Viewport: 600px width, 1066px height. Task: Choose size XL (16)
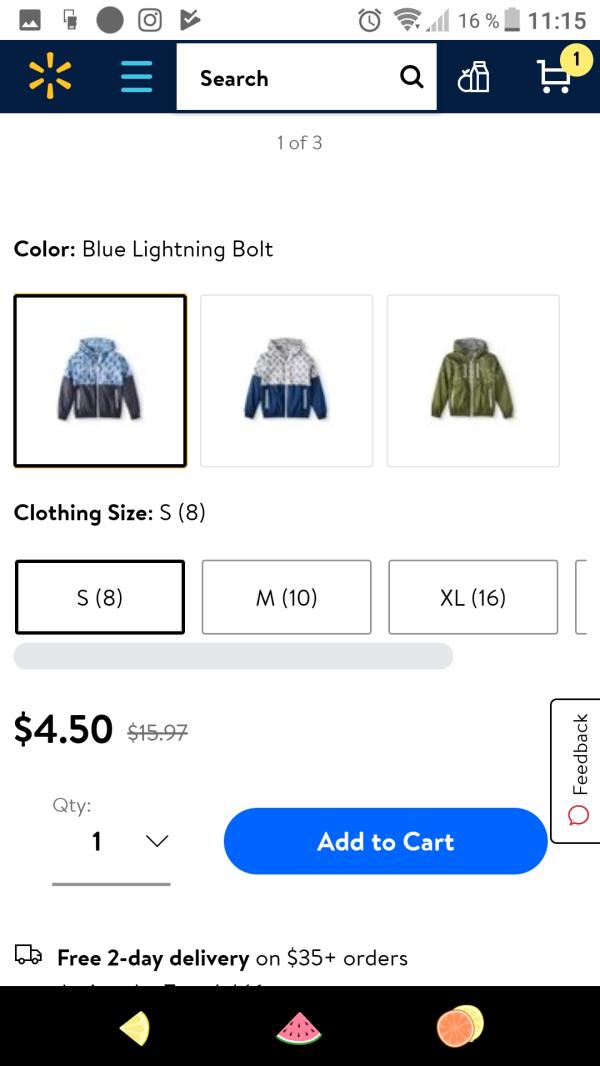[x=473, y=597]
